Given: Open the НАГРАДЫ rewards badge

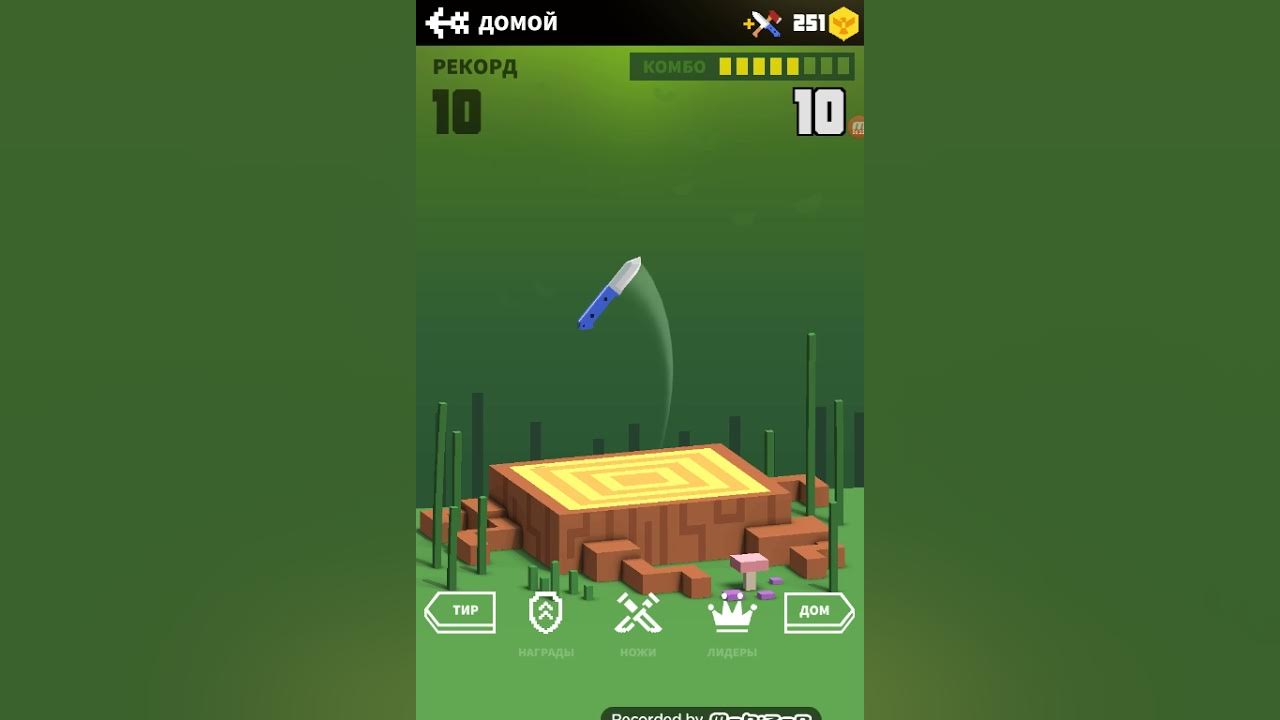Looking at the screenshot, I should (x=546, y=614).
